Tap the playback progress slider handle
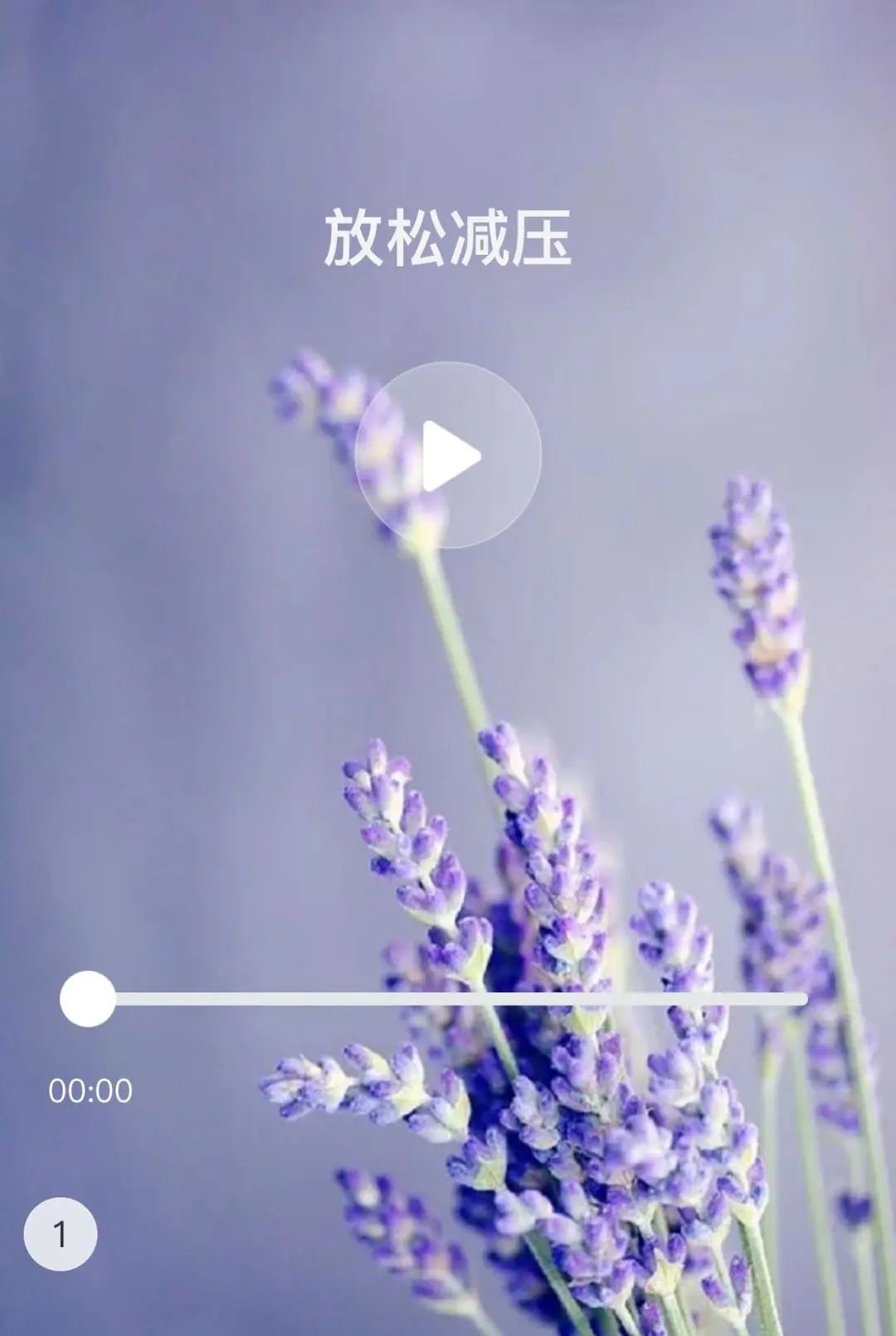This screenshot has height=1336, width=896. [88, 999]
